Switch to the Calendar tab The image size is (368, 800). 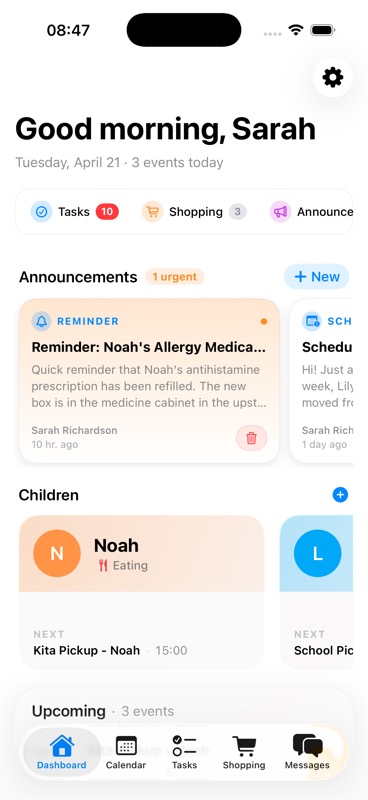tap(126, 753)
